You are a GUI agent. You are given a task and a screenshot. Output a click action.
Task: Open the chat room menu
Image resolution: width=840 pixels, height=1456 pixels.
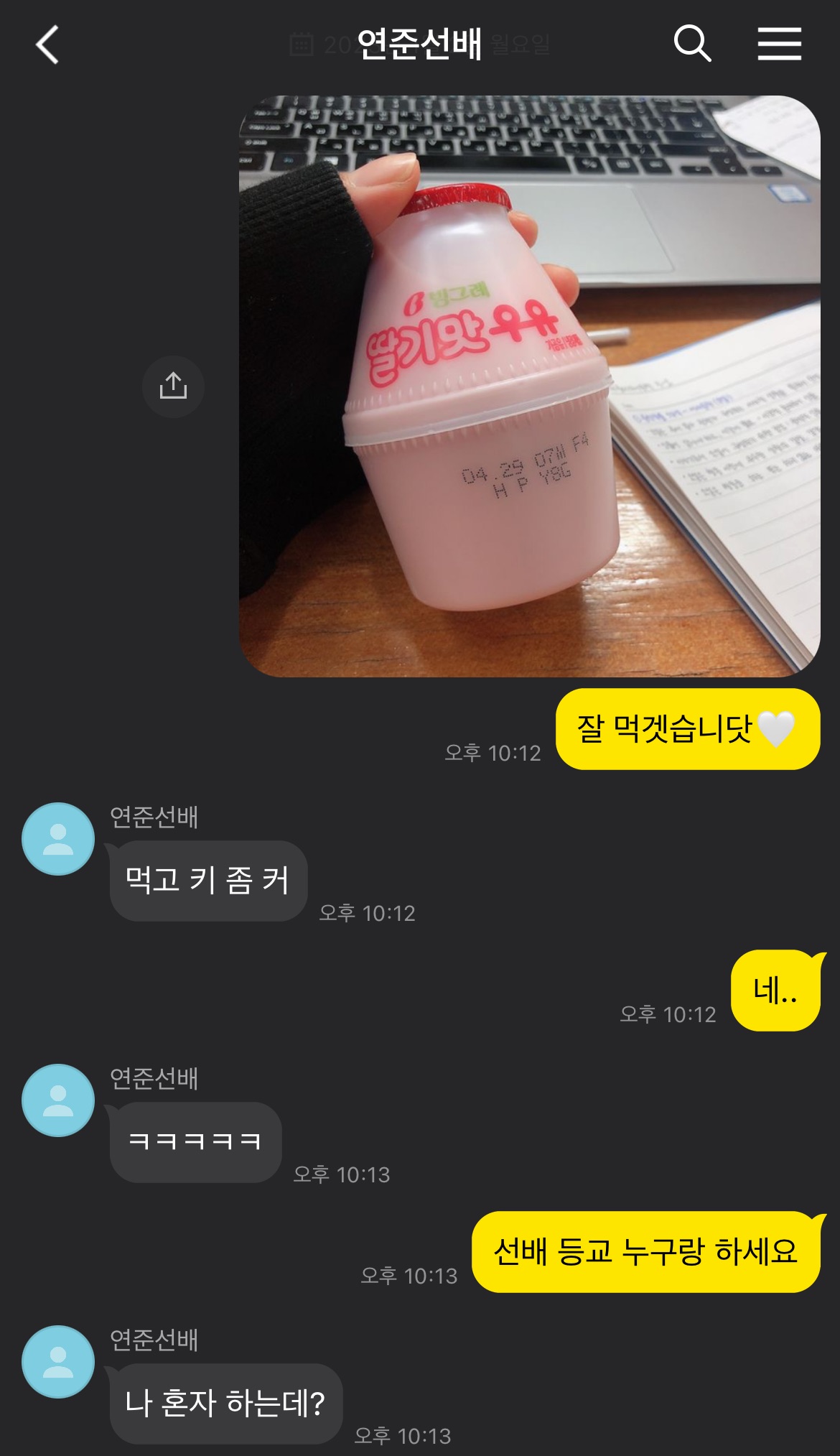coord(779,45)
